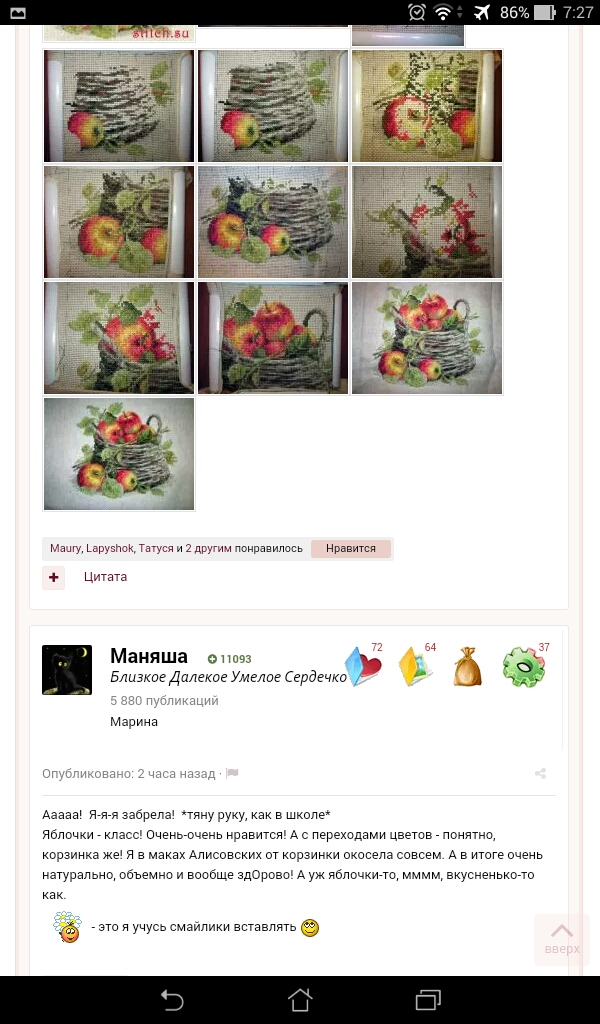Jump to top with вверх button

click(x=562, y=938)
